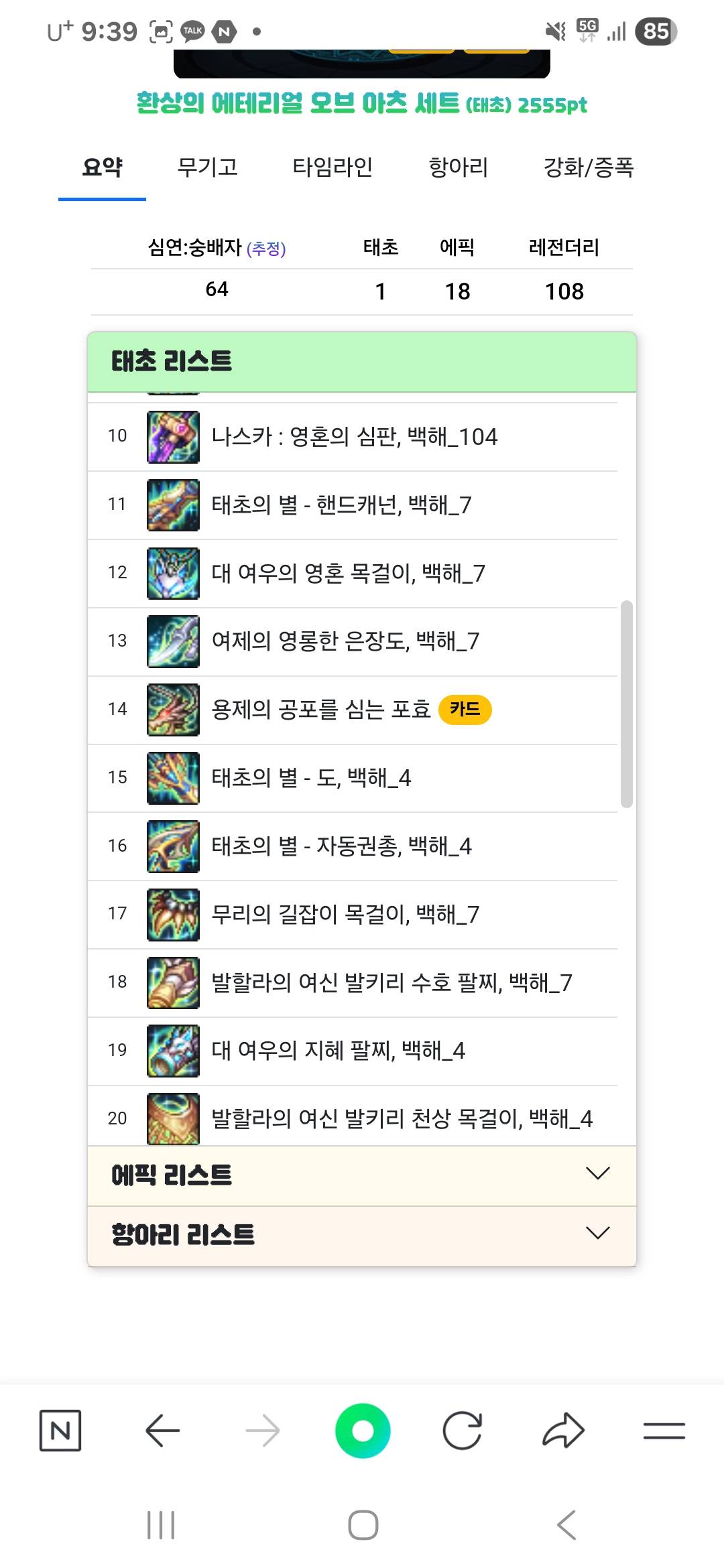Select the 항아리 tab

(x=459, y=167)
